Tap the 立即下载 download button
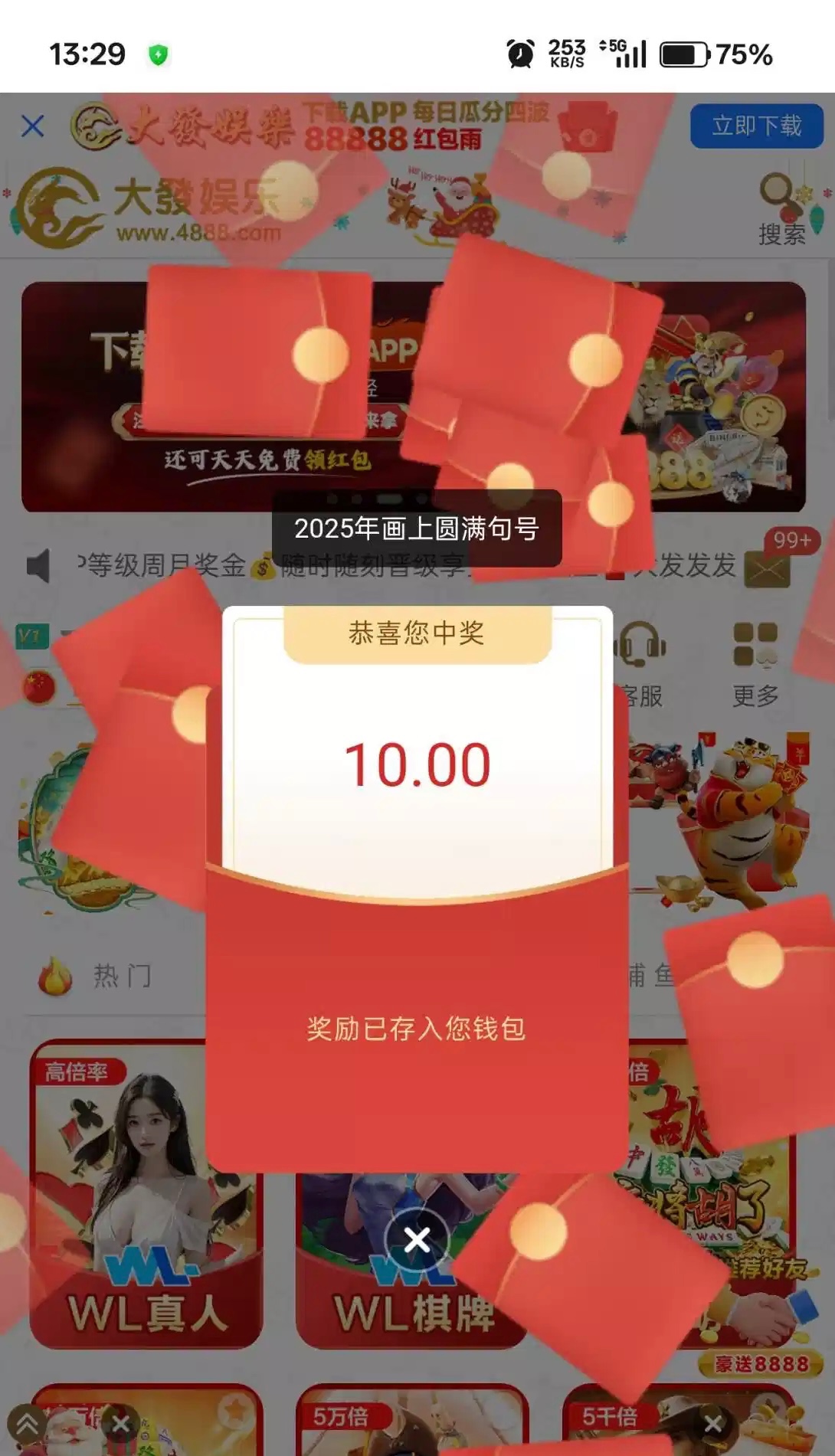The image size is (835, 1456). 756,126
